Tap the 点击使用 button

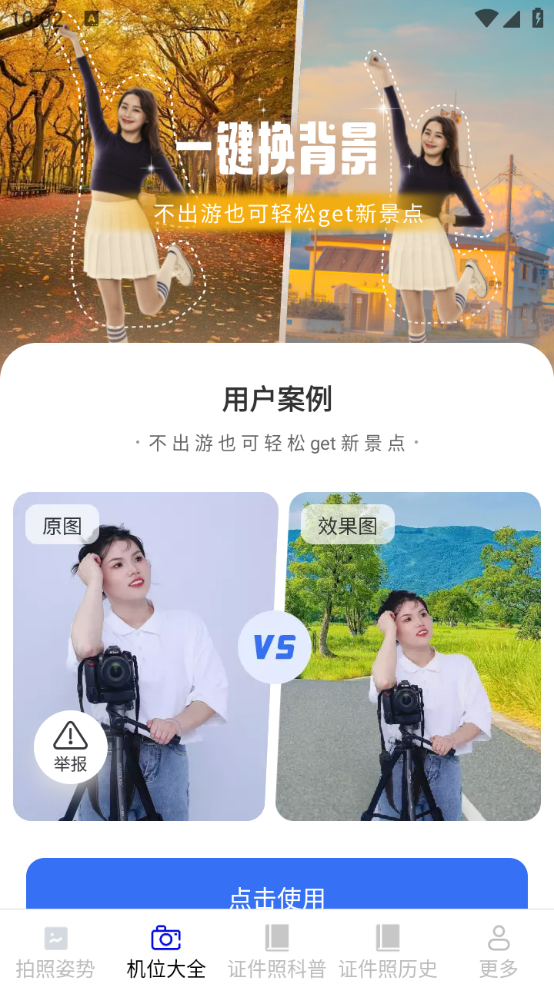pyautogui.click(x=277, y=884)
